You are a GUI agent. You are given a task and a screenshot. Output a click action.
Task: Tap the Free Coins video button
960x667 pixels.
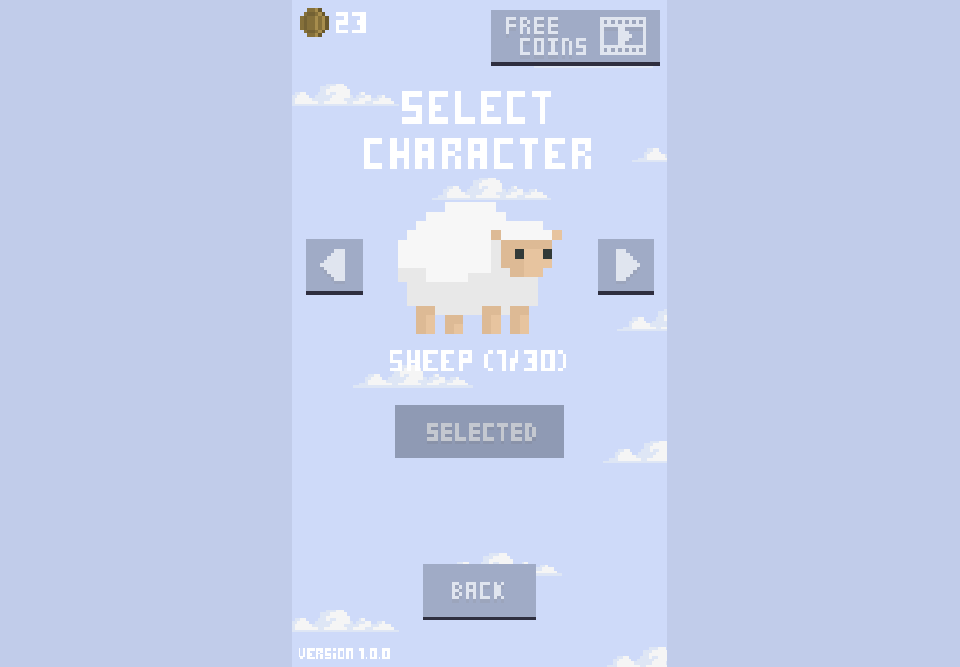tap(575, 37)
